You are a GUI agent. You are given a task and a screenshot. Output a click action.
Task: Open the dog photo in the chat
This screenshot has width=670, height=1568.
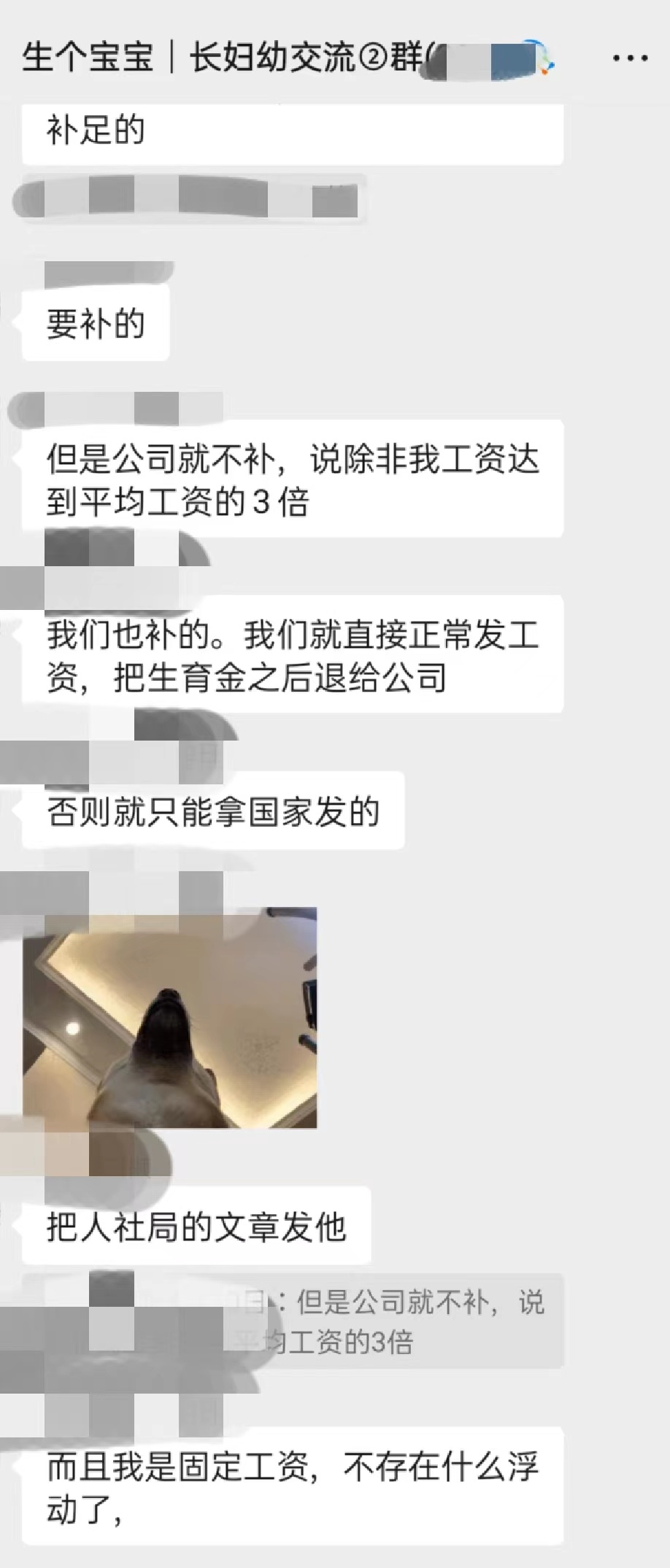point(170,1018)
